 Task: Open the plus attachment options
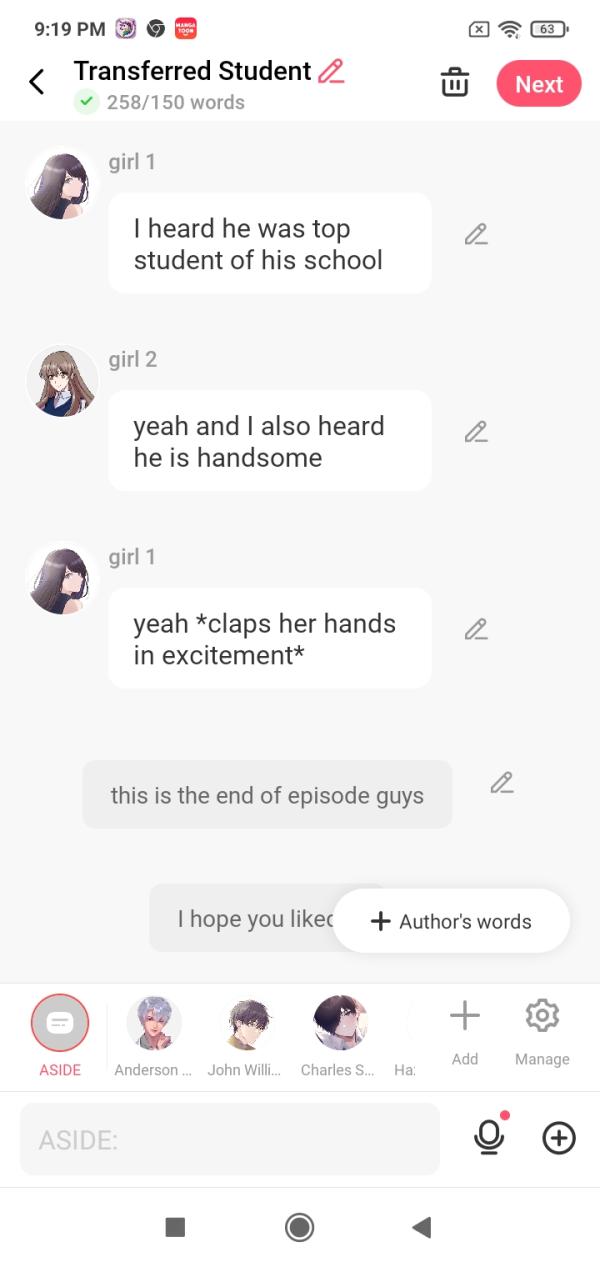[558, 1137]
